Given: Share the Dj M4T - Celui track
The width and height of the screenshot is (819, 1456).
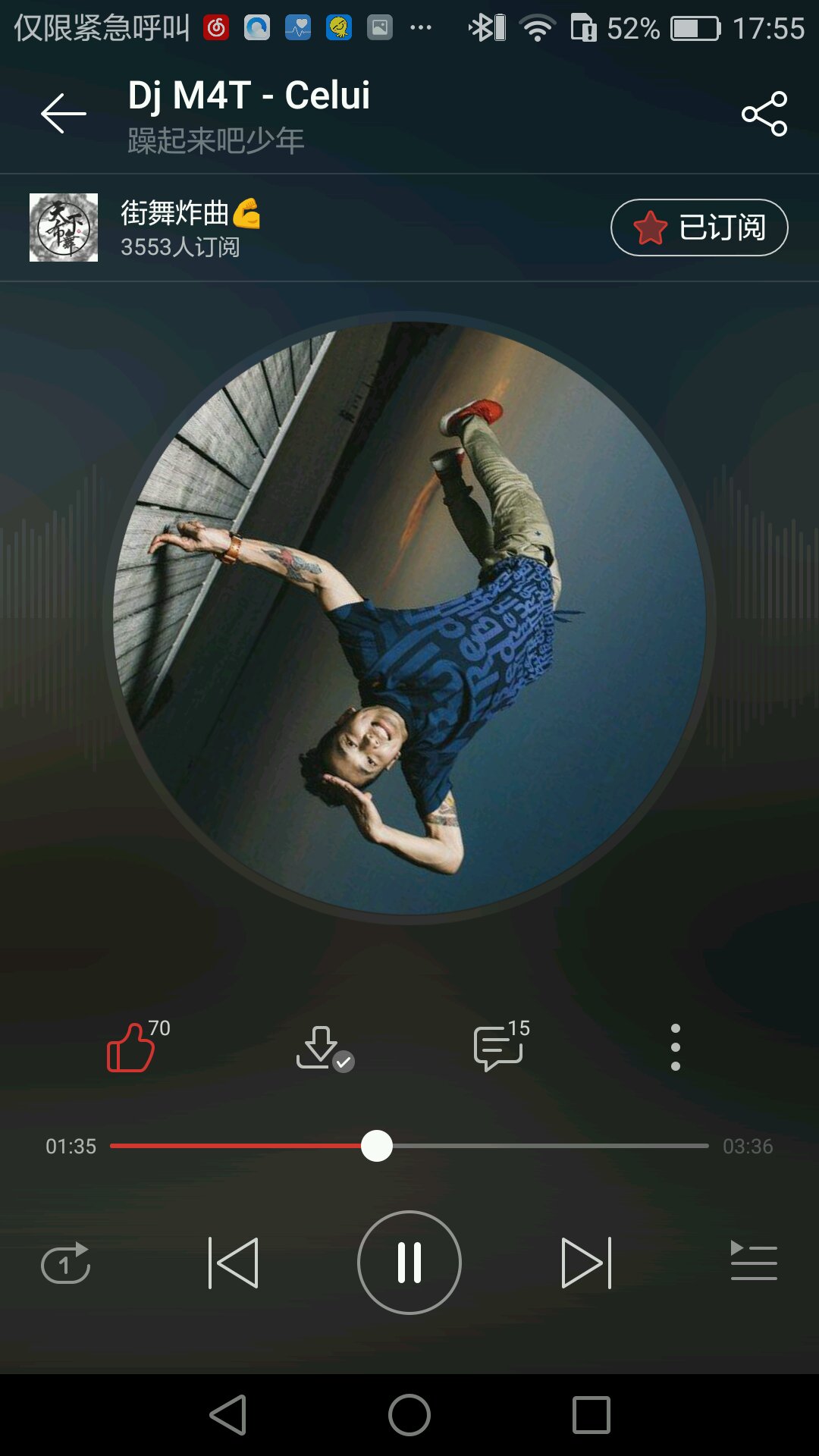Looking at the screenshot, I should (764, 114).
